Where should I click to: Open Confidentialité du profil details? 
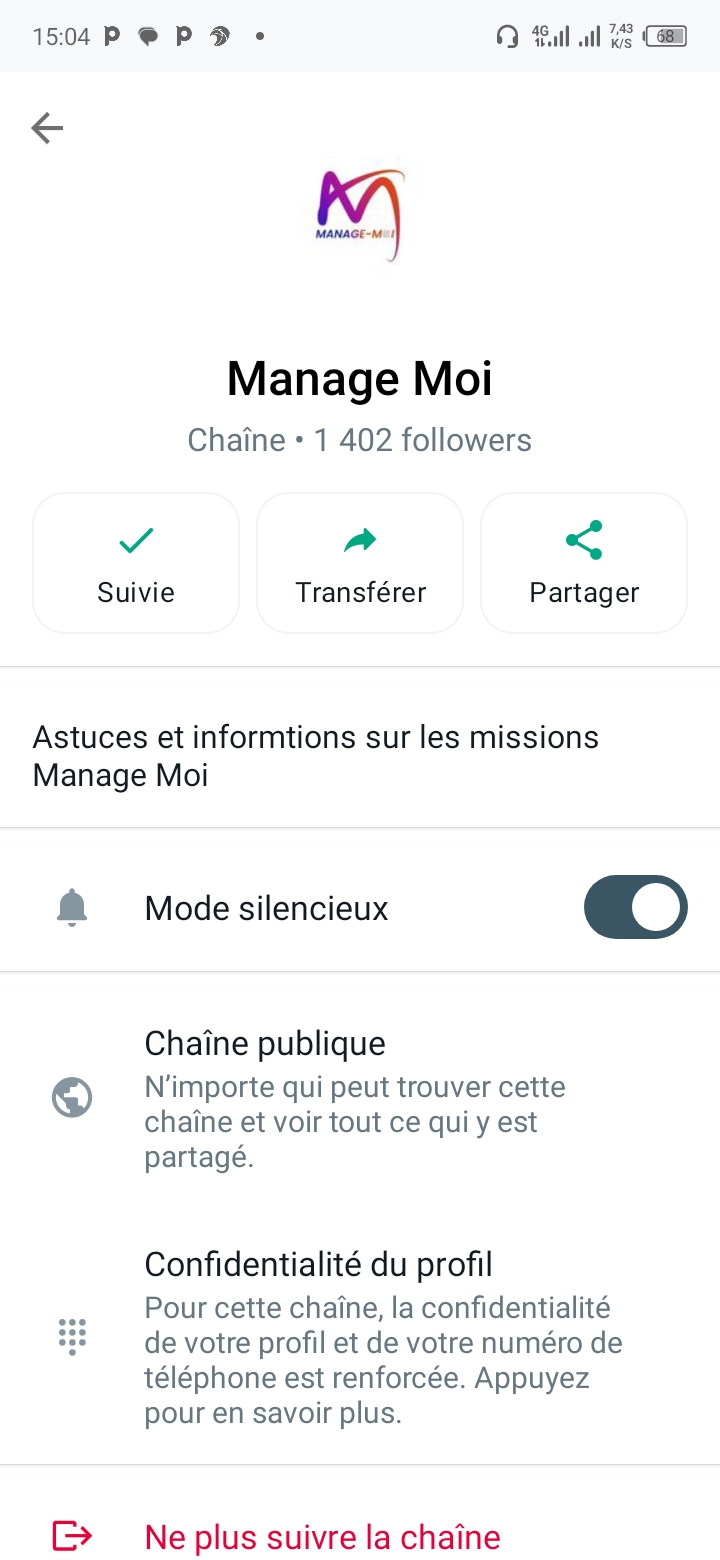click(360, 1338)
